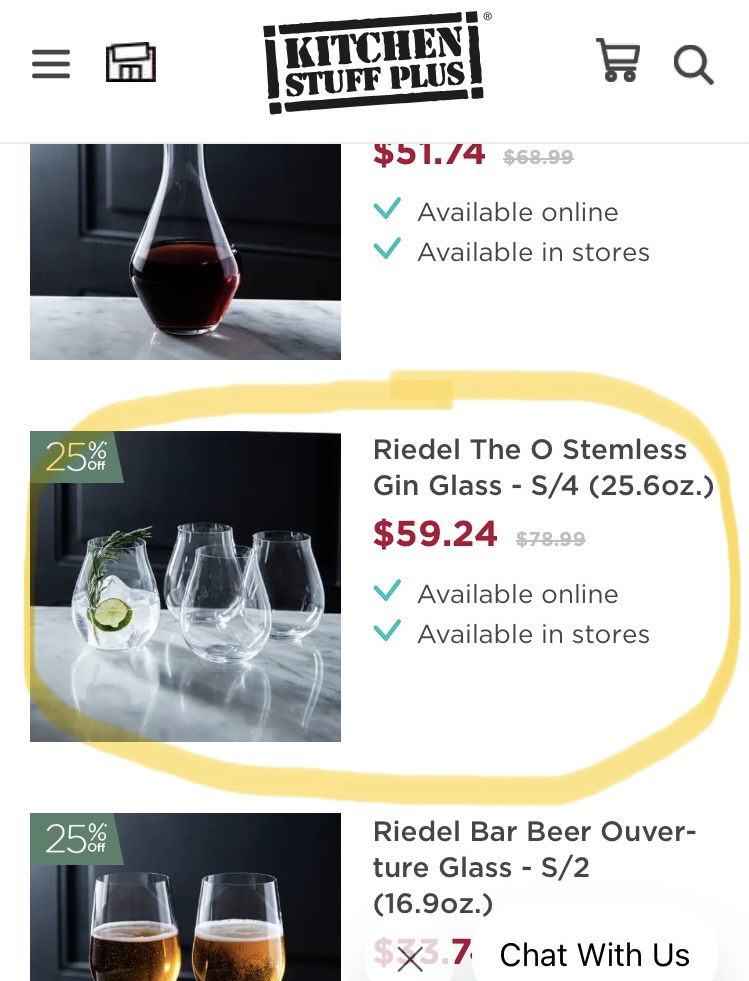Click the wine decanter product photo
This screenshot has height=981, width=749.
(x=185, y=250)
